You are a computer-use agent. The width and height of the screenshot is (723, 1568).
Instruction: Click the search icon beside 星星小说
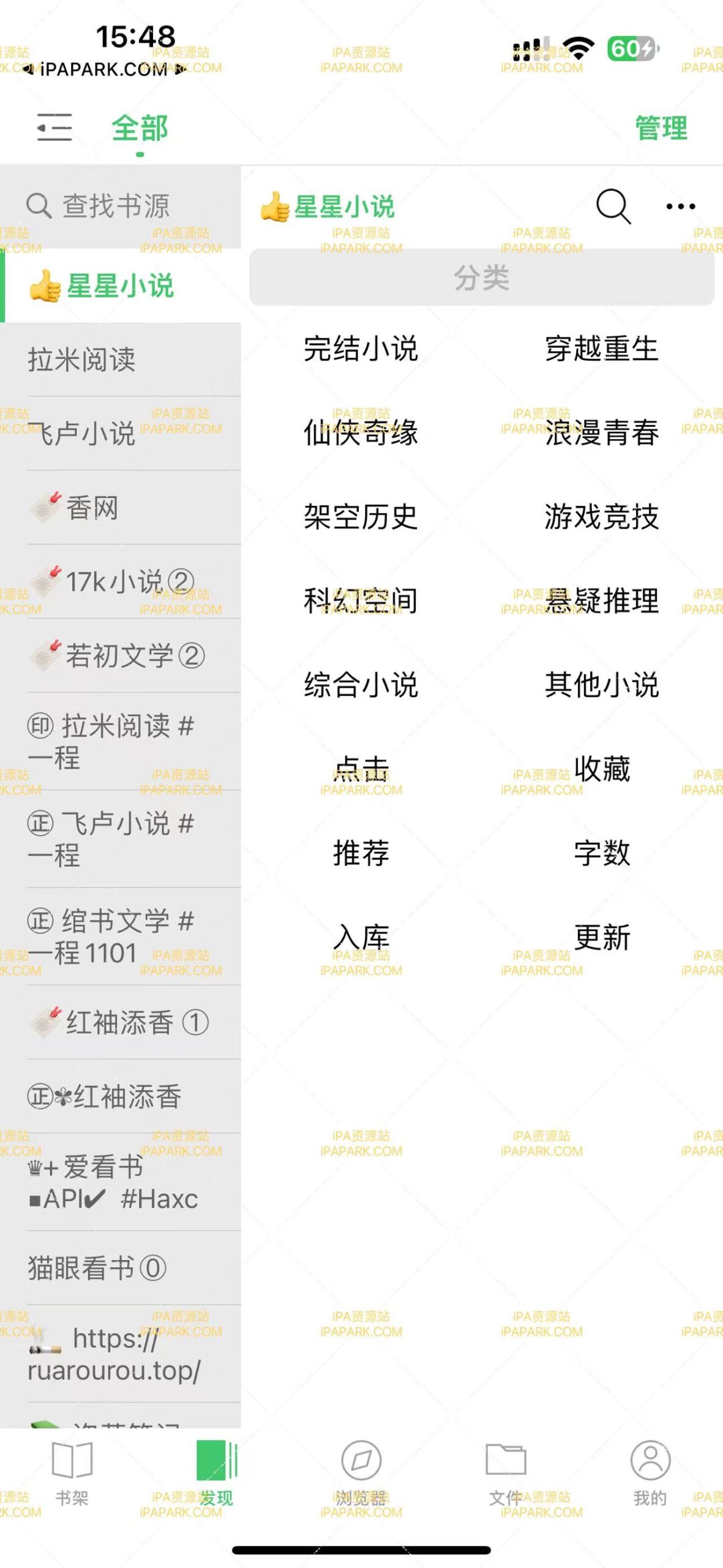point(614,206)
